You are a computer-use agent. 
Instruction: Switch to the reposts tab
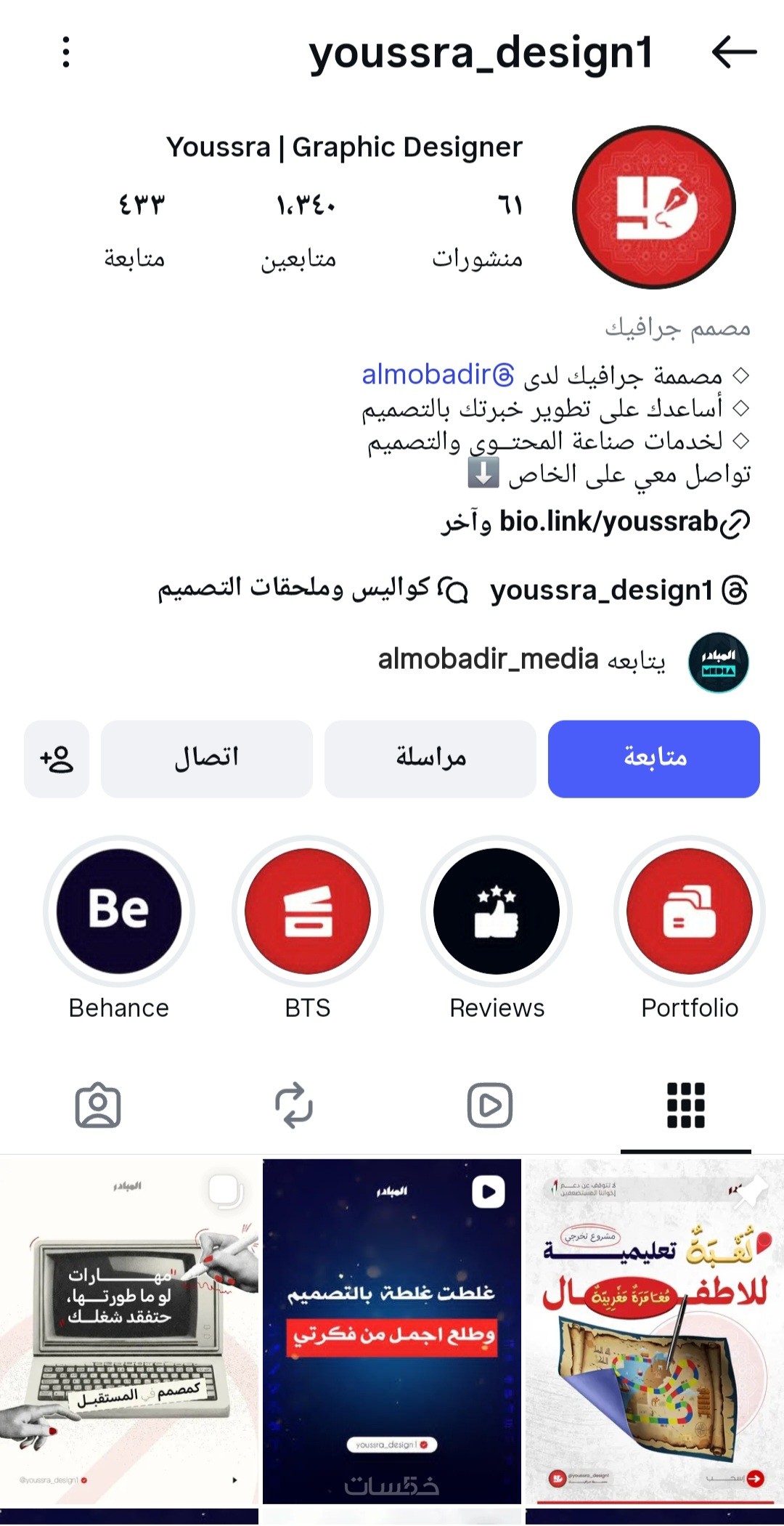pos(293,1105)
